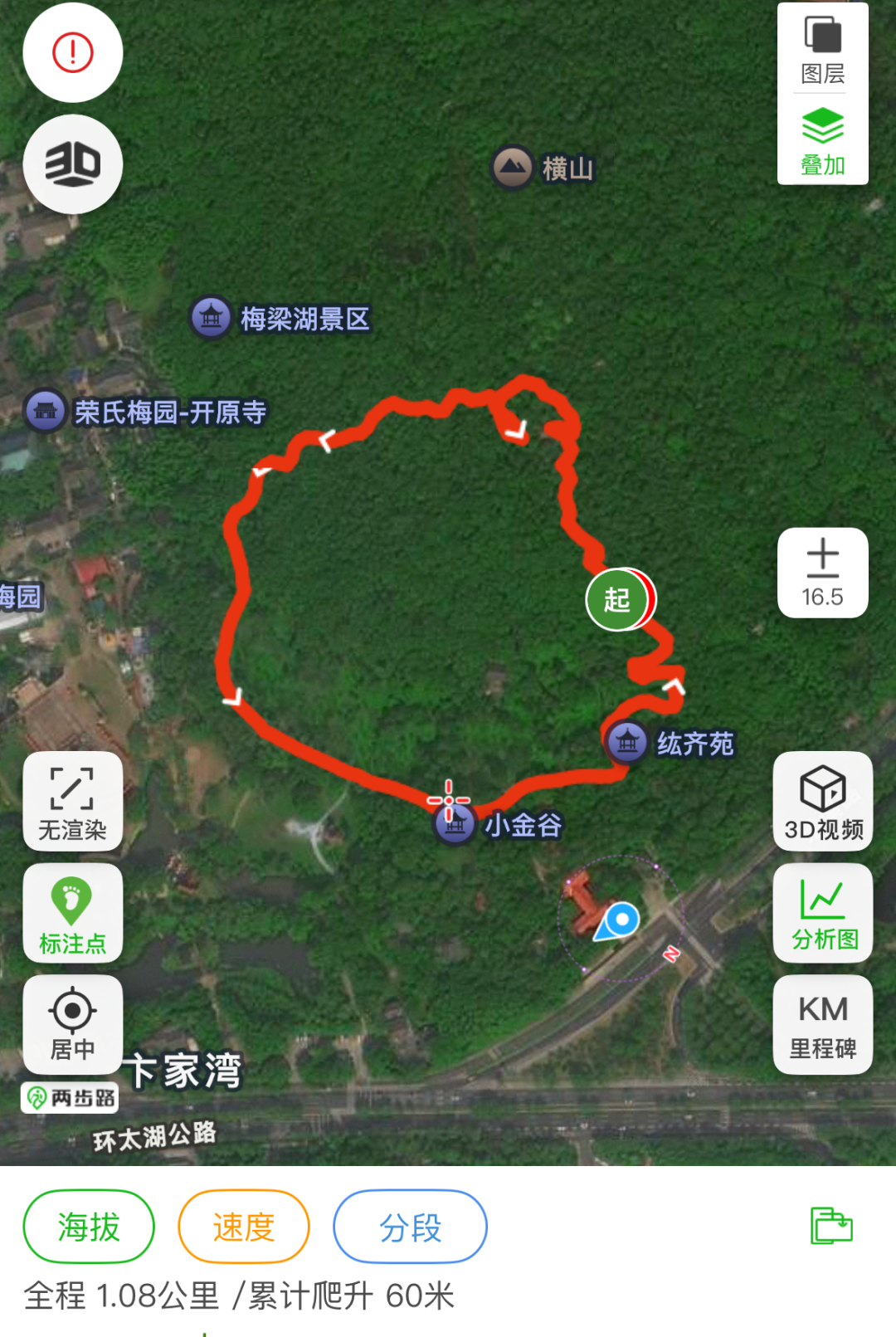The height and width of the screenshot is (1337, 896).
Task: Select 无渲染 track rendering mode
Action: [73, 801]
